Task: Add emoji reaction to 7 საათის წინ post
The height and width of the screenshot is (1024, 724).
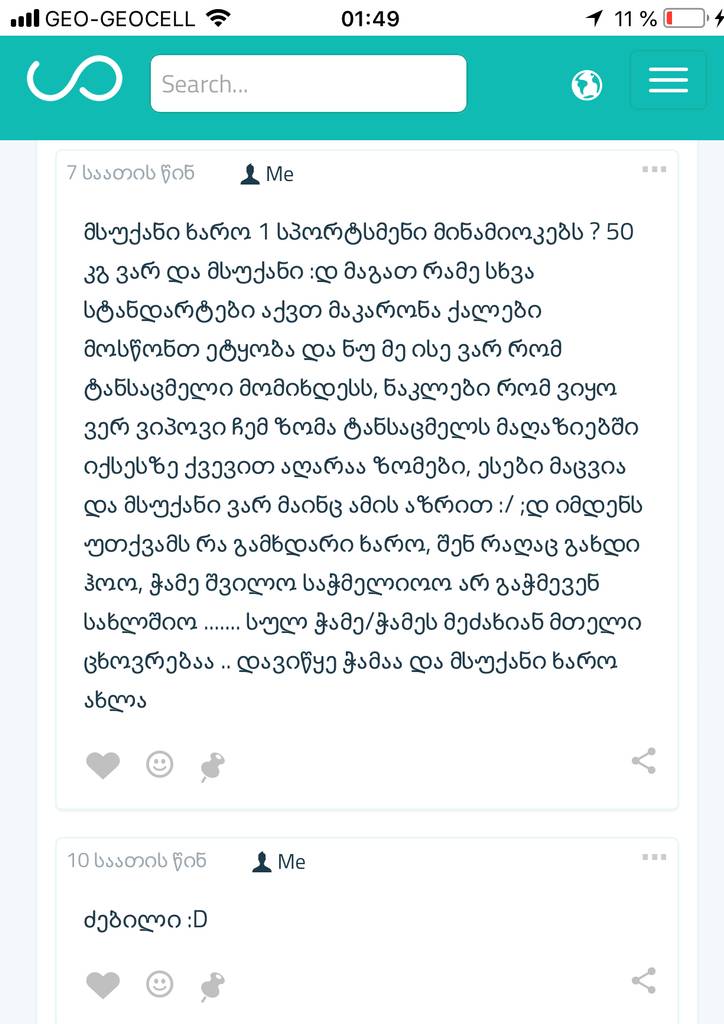Action: click(x=159, y=765)
